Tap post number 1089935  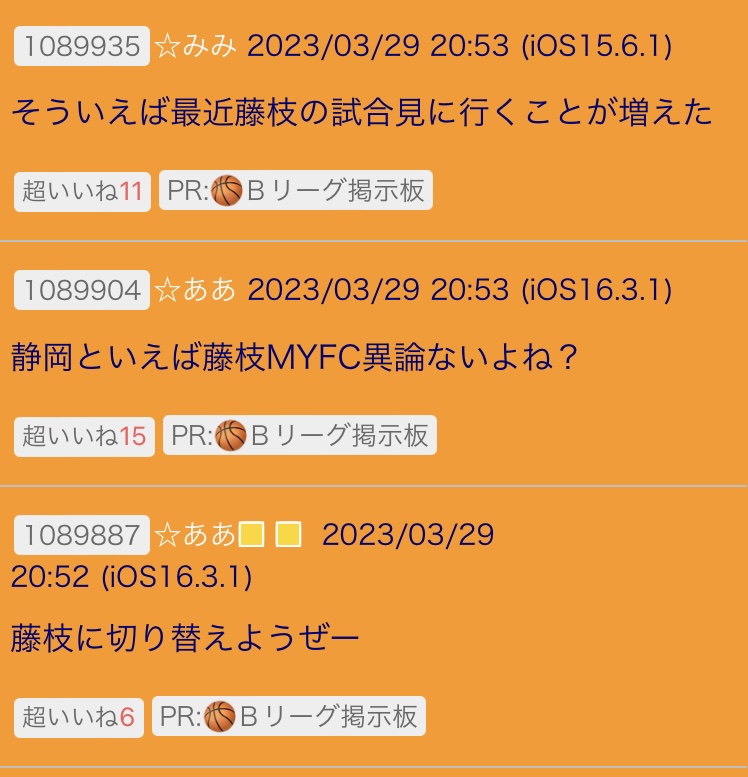82,46
